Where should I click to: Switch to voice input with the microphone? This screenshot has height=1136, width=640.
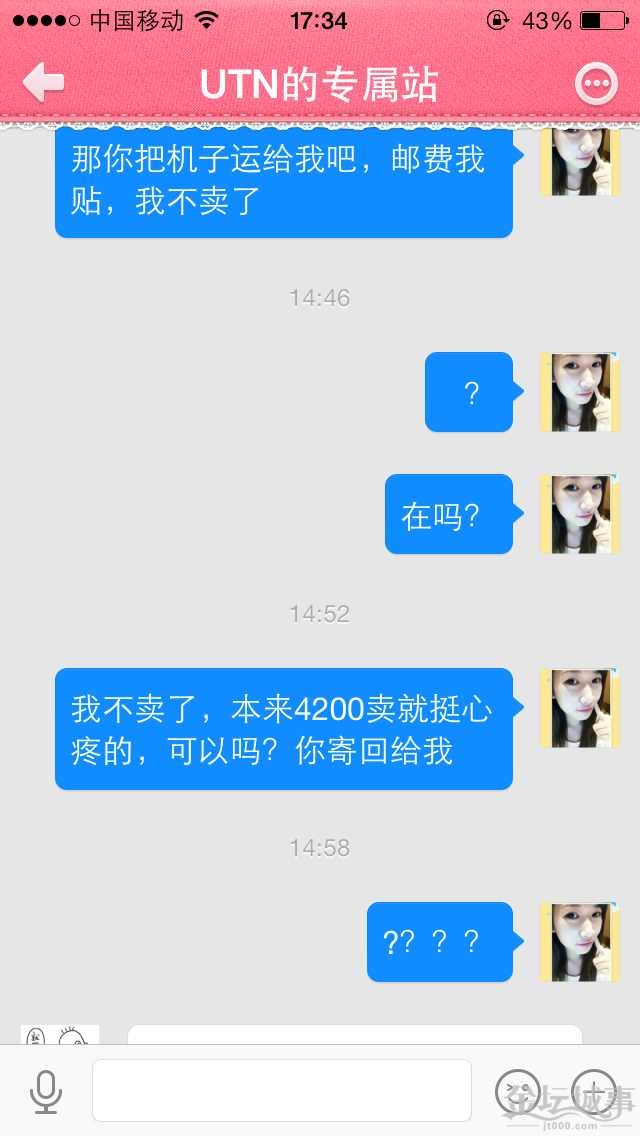45,1091
